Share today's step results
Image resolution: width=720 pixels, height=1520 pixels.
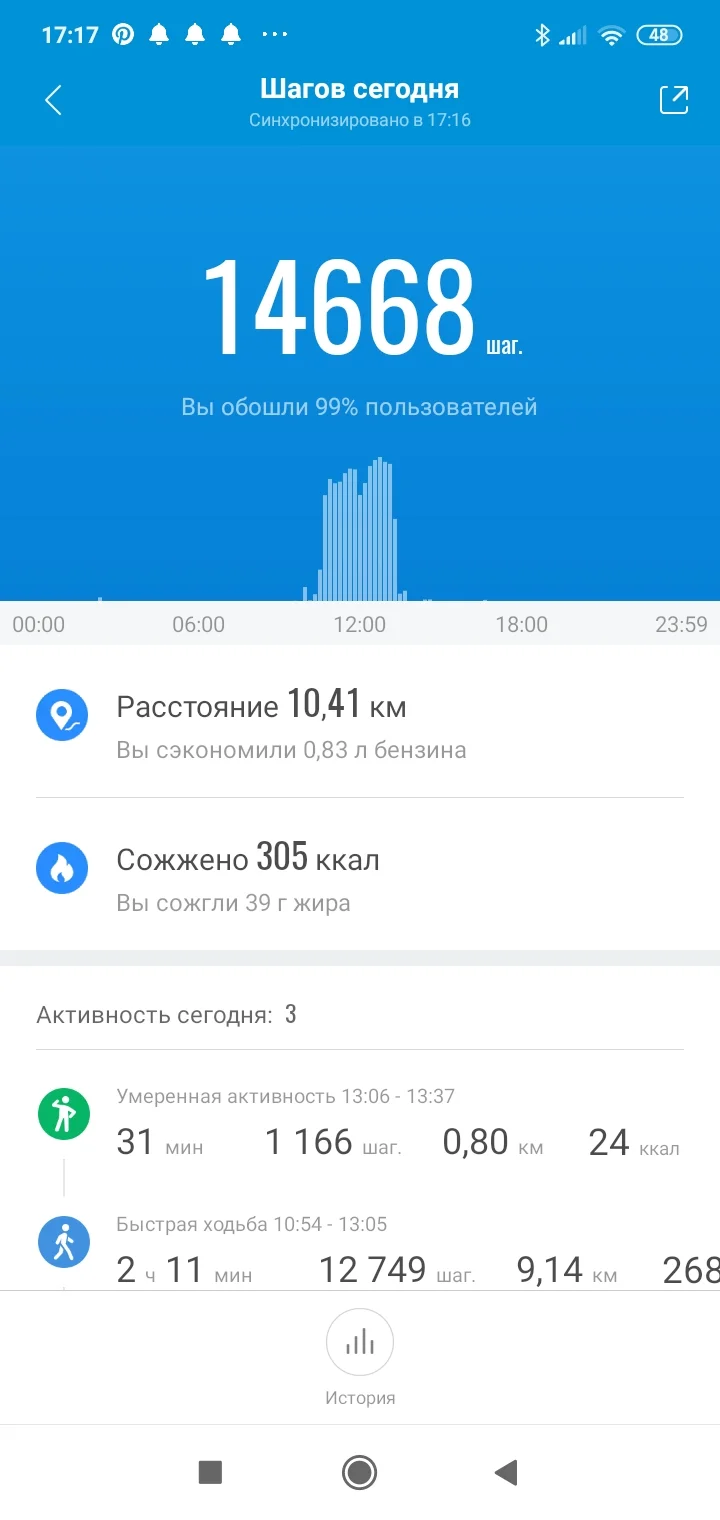[673, 100]
